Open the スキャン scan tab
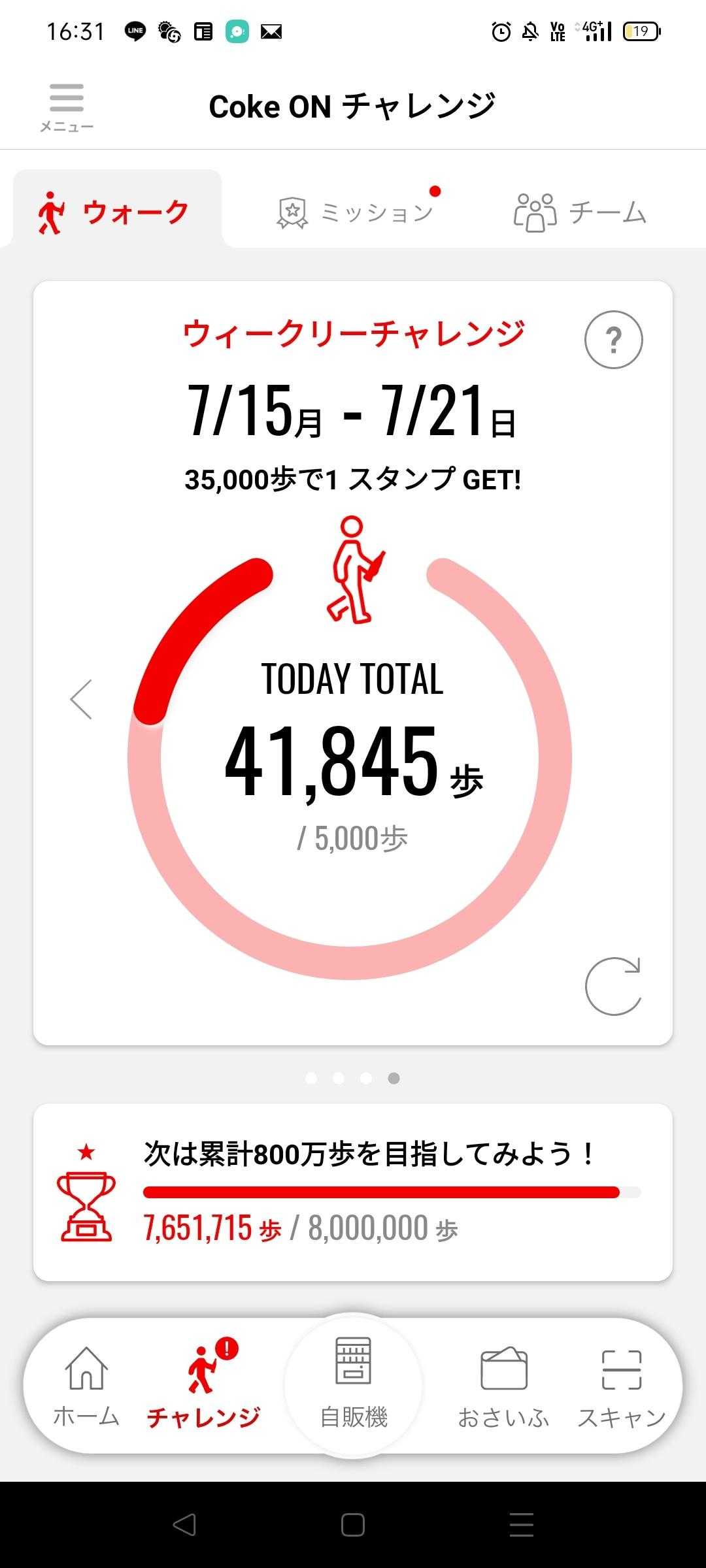Viewport: 706px width, 1568px height. pyautogui.click(x=621, y=1386)
